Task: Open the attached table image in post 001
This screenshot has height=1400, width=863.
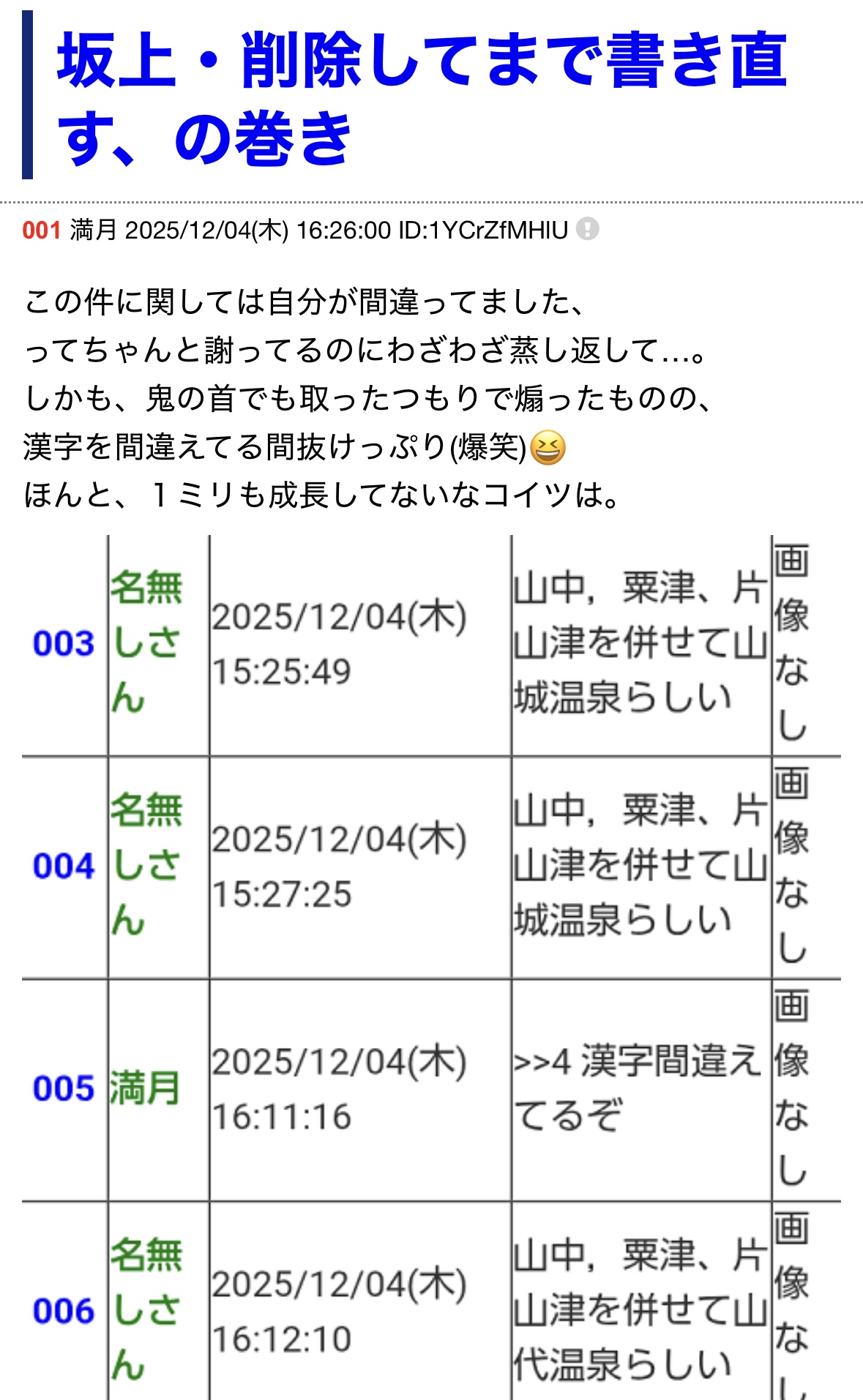Action: pyautogui.click(x=431, y=966)
